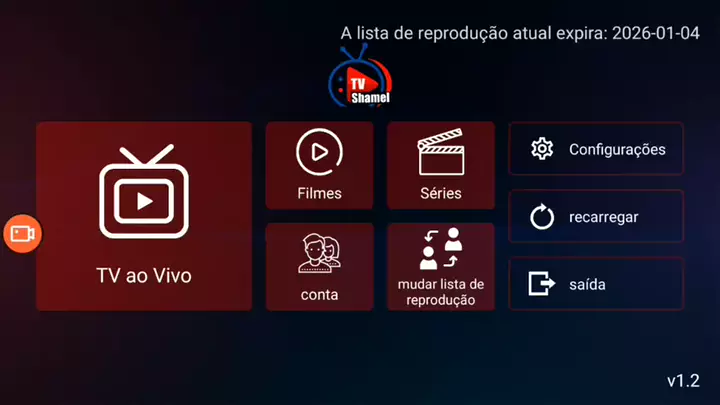Tap the recarregar reload button
The width and height of the screenshot is (720, 405).
point(596,216)
